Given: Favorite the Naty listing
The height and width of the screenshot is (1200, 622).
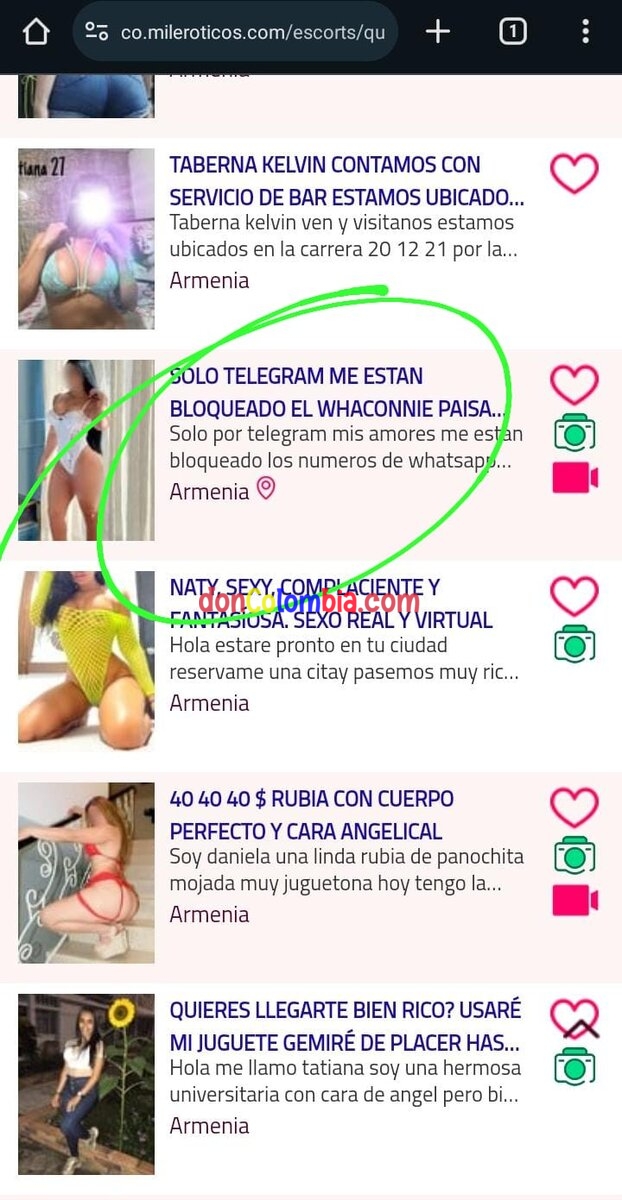Looking at the screenshot, I should click(574, 597).
